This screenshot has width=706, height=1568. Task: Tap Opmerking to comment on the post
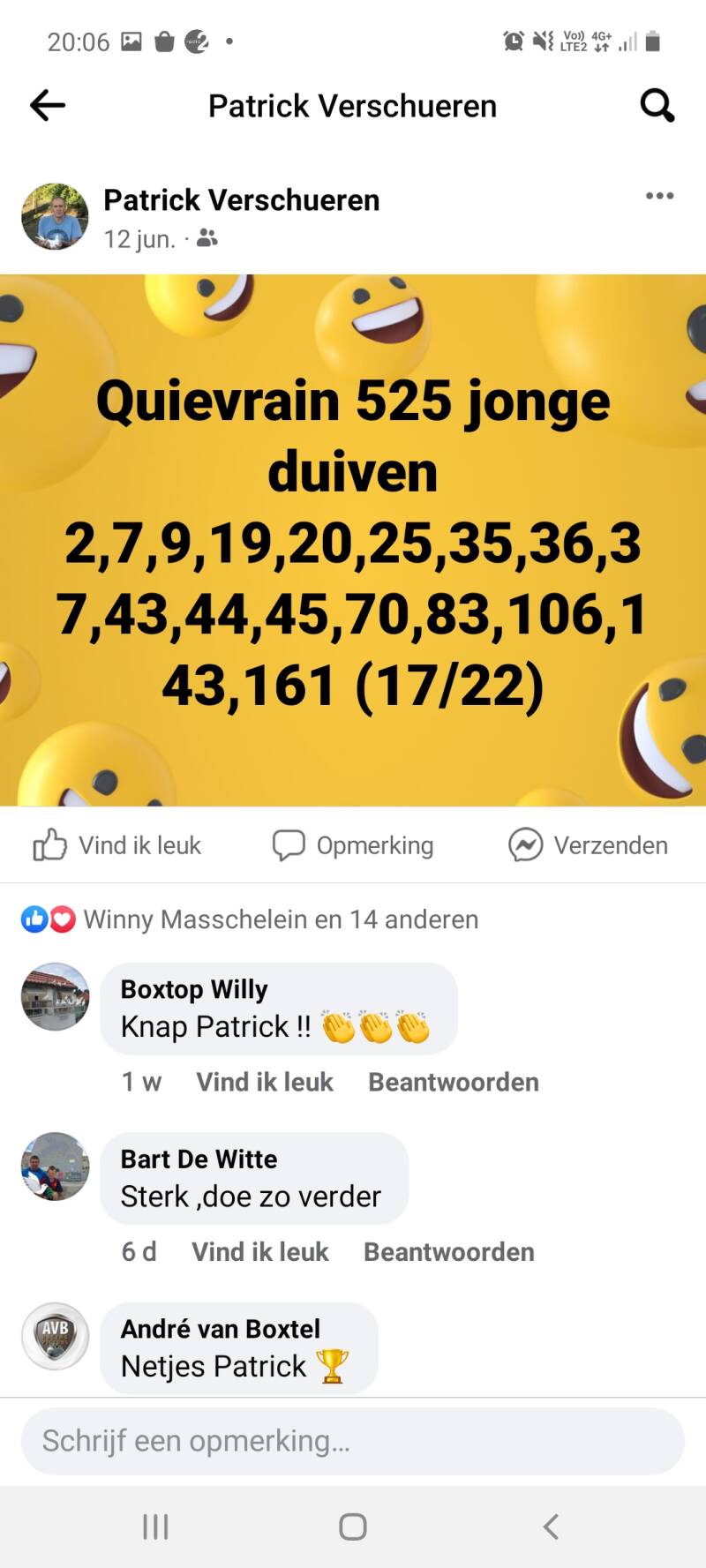point(353,845)
